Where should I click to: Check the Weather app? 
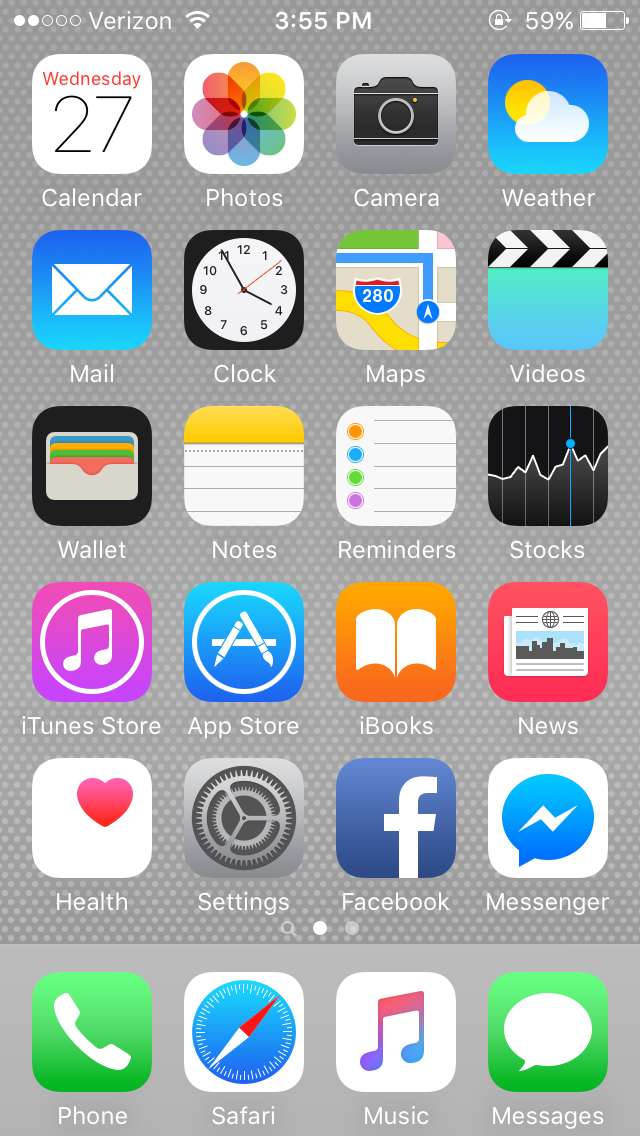(x=548, y=114)
